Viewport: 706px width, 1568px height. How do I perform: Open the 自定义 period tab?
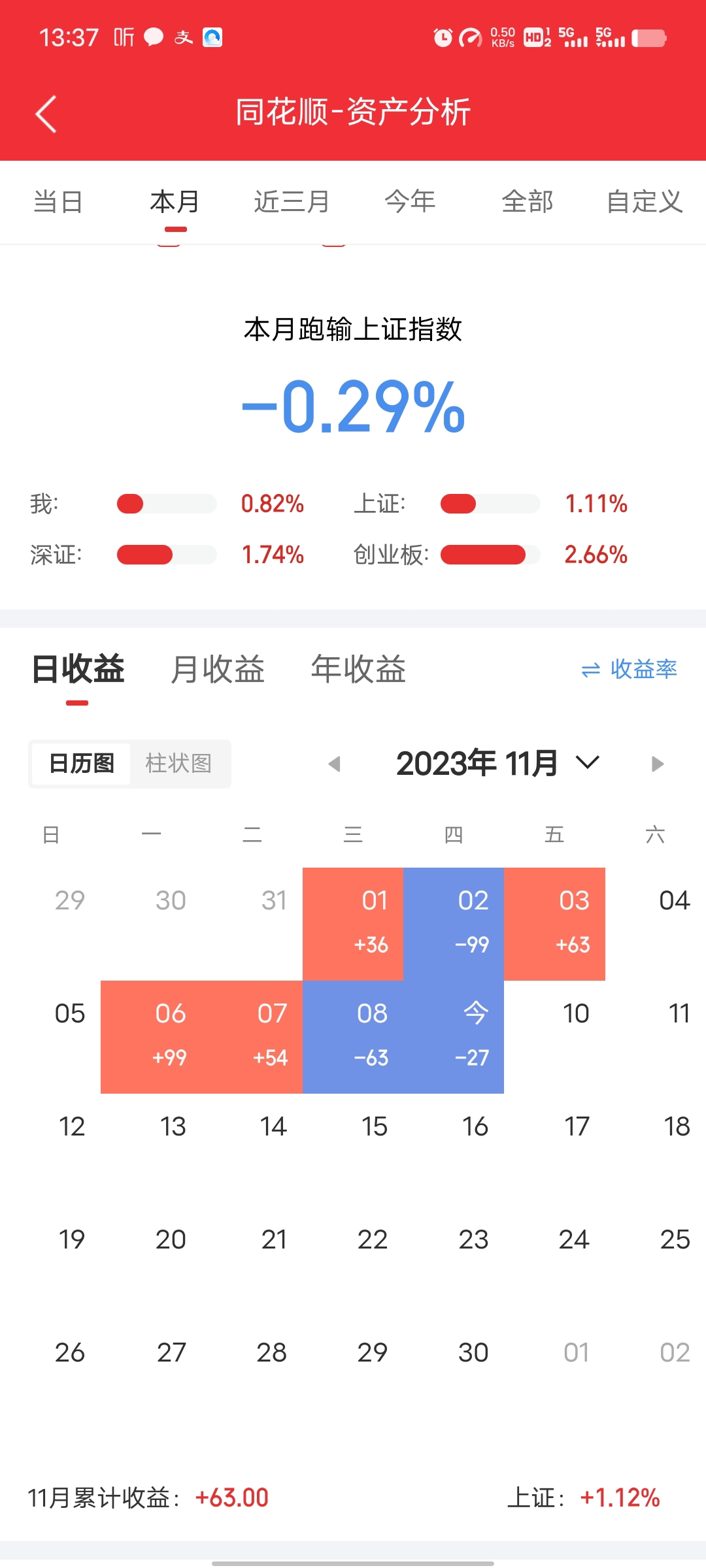click(x=645, y=201)
